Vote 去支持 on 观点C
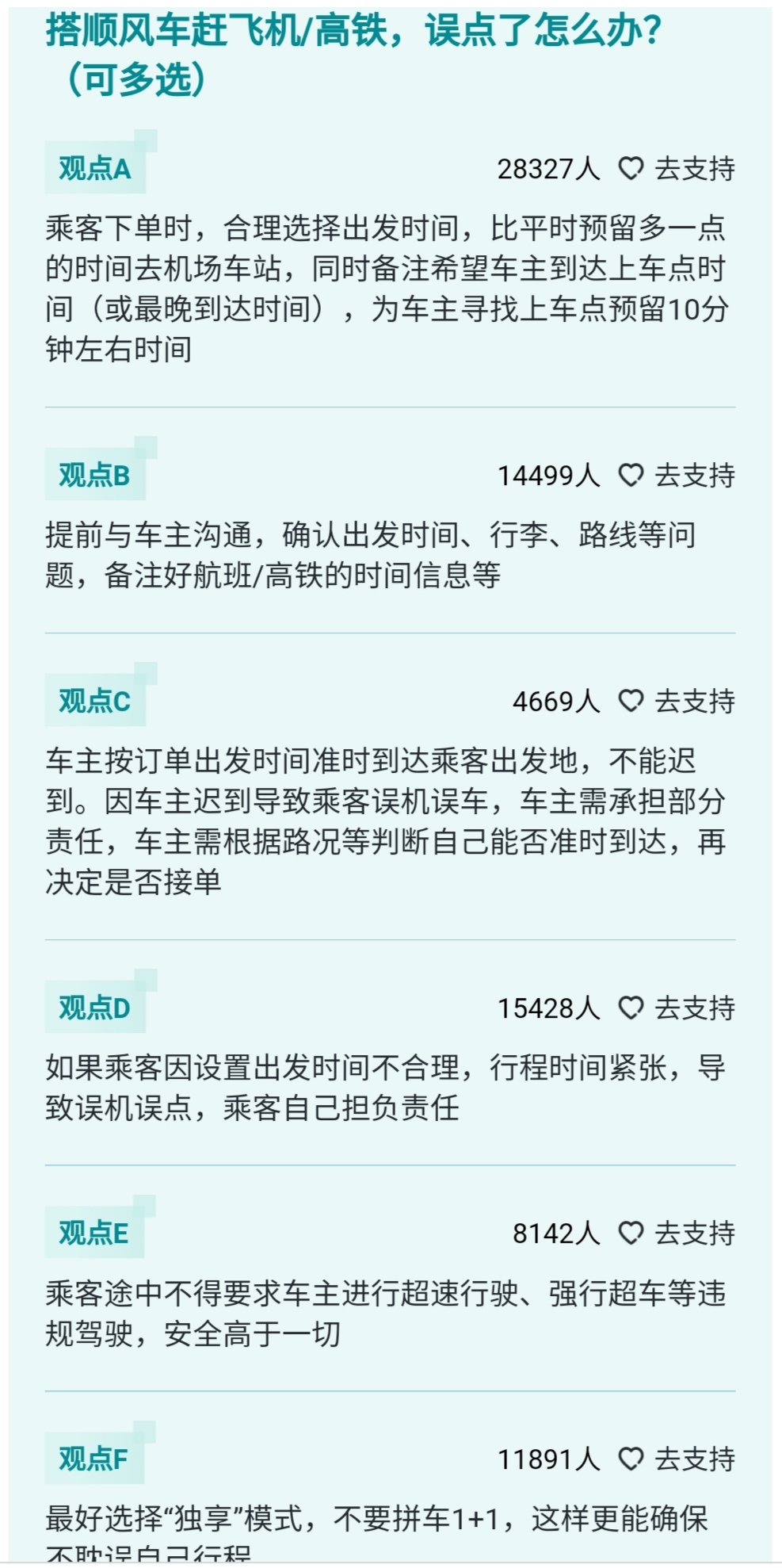782x1568 pixels. pos(677,702)
